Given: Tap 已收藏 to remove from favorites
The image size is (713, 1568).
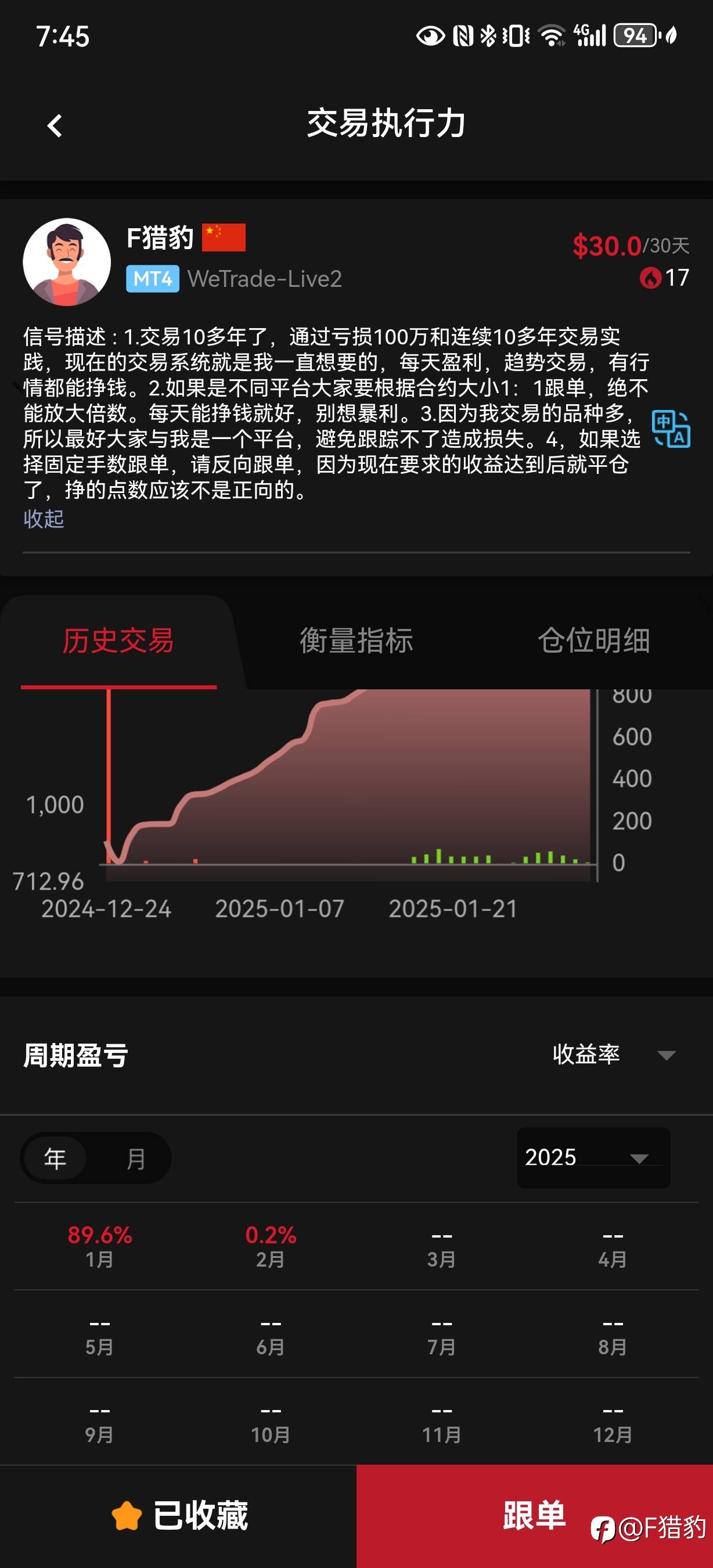Looking at the screenshot, I should 178,1516.
